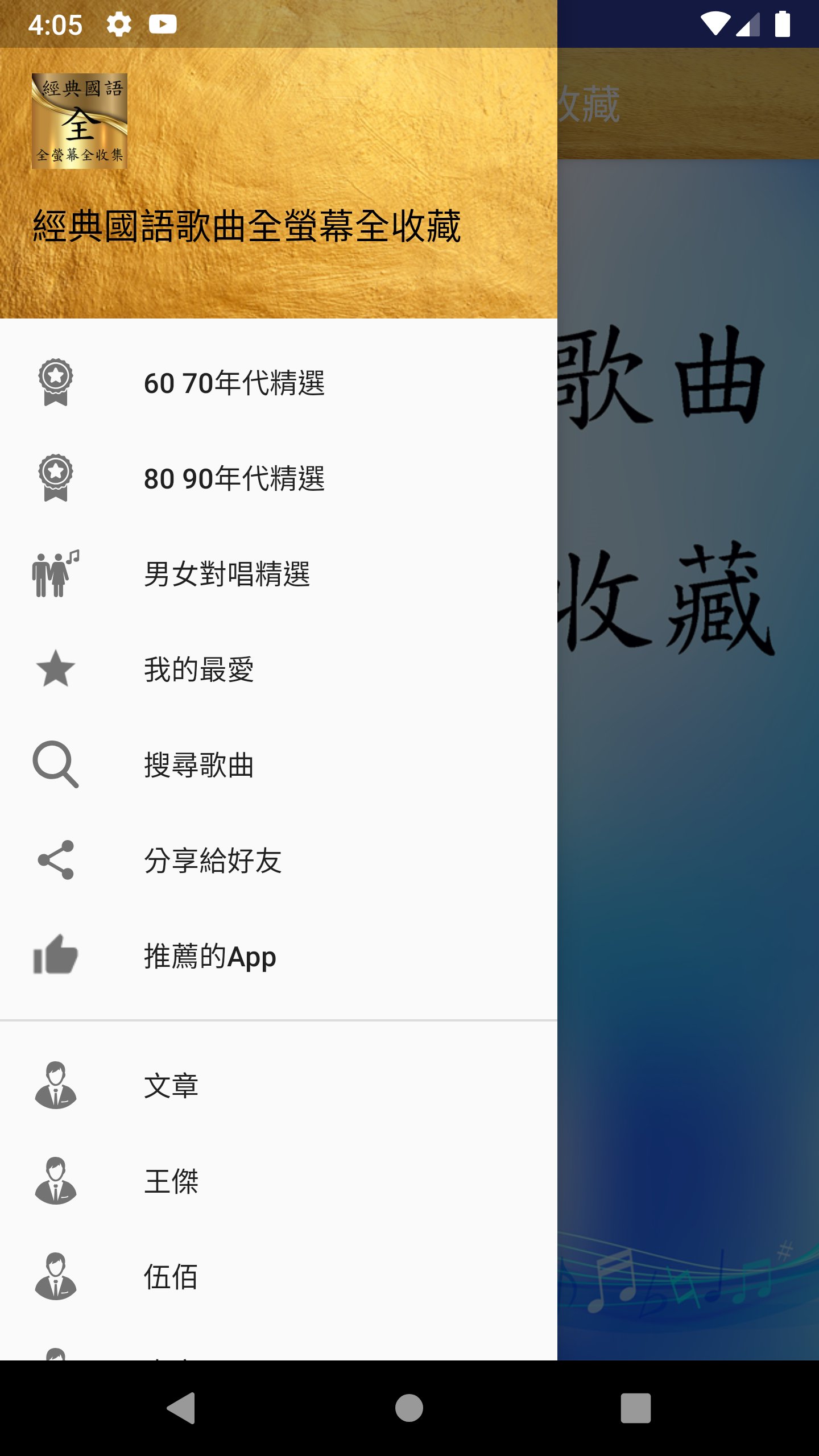
Task: Select 男女對唱精選 duets
Action: (x=279, y=574)
